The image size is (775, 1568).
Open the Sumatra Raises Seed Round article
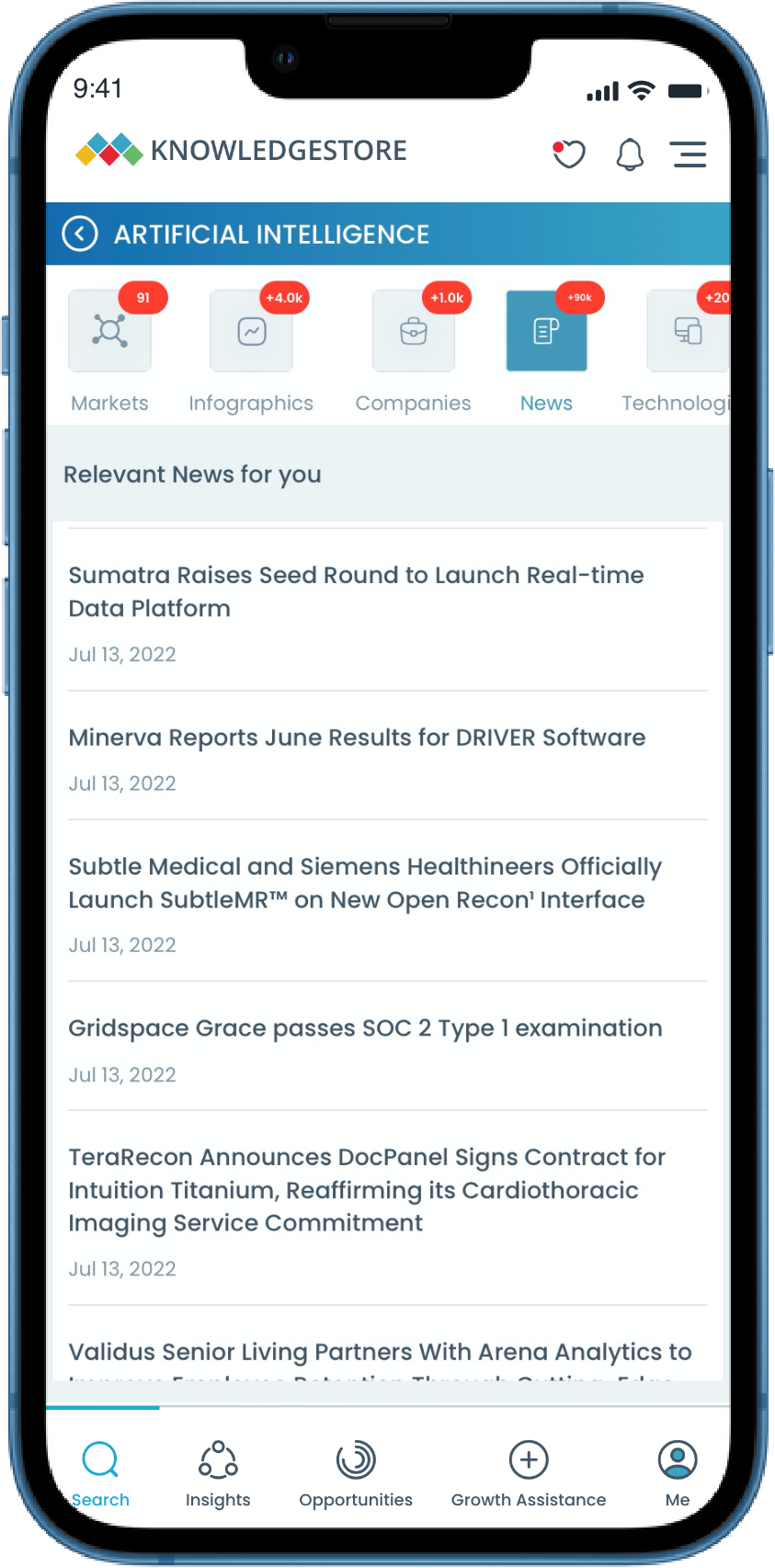click(356, 591)
